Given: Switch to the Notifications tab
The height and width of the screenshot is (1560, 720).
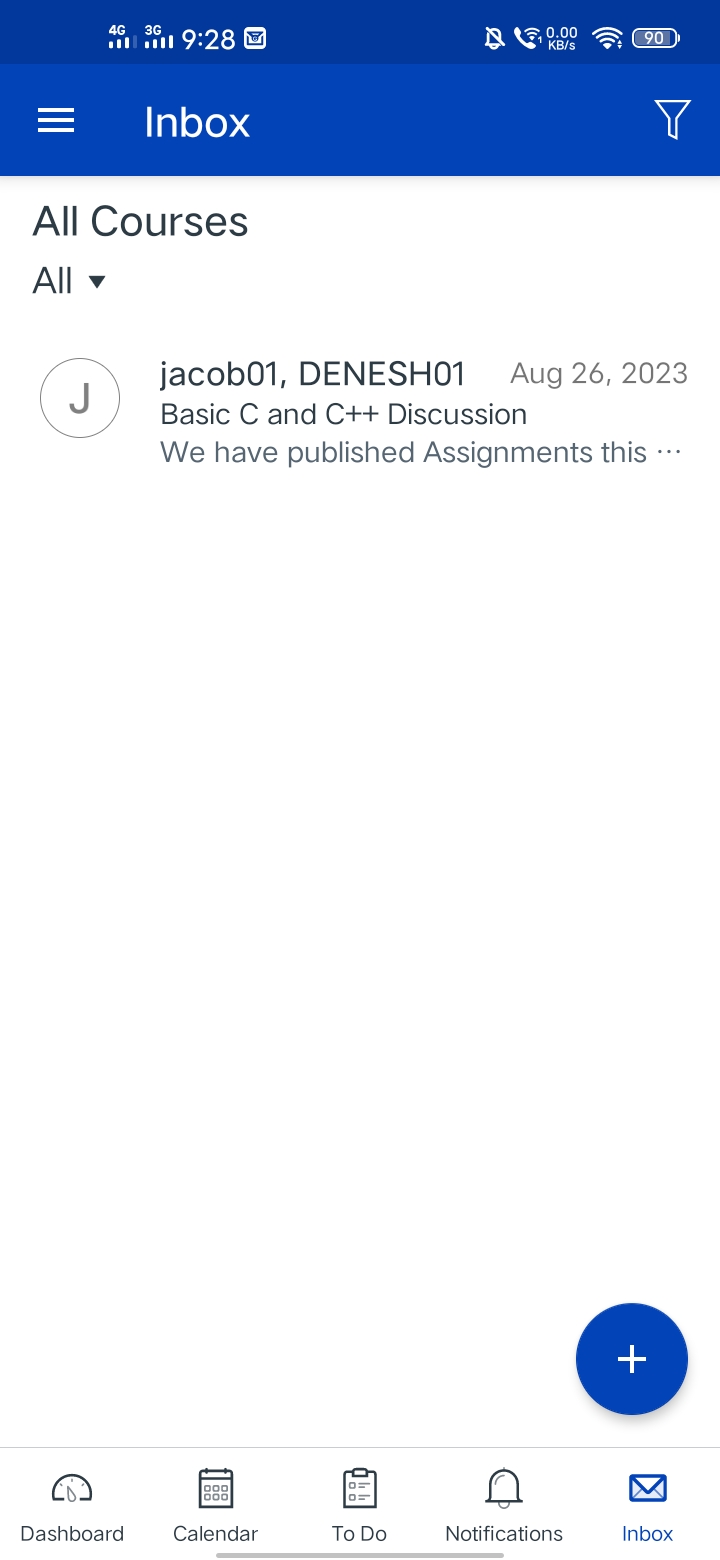Looking at the screenshot, I should click(503, 1506).
